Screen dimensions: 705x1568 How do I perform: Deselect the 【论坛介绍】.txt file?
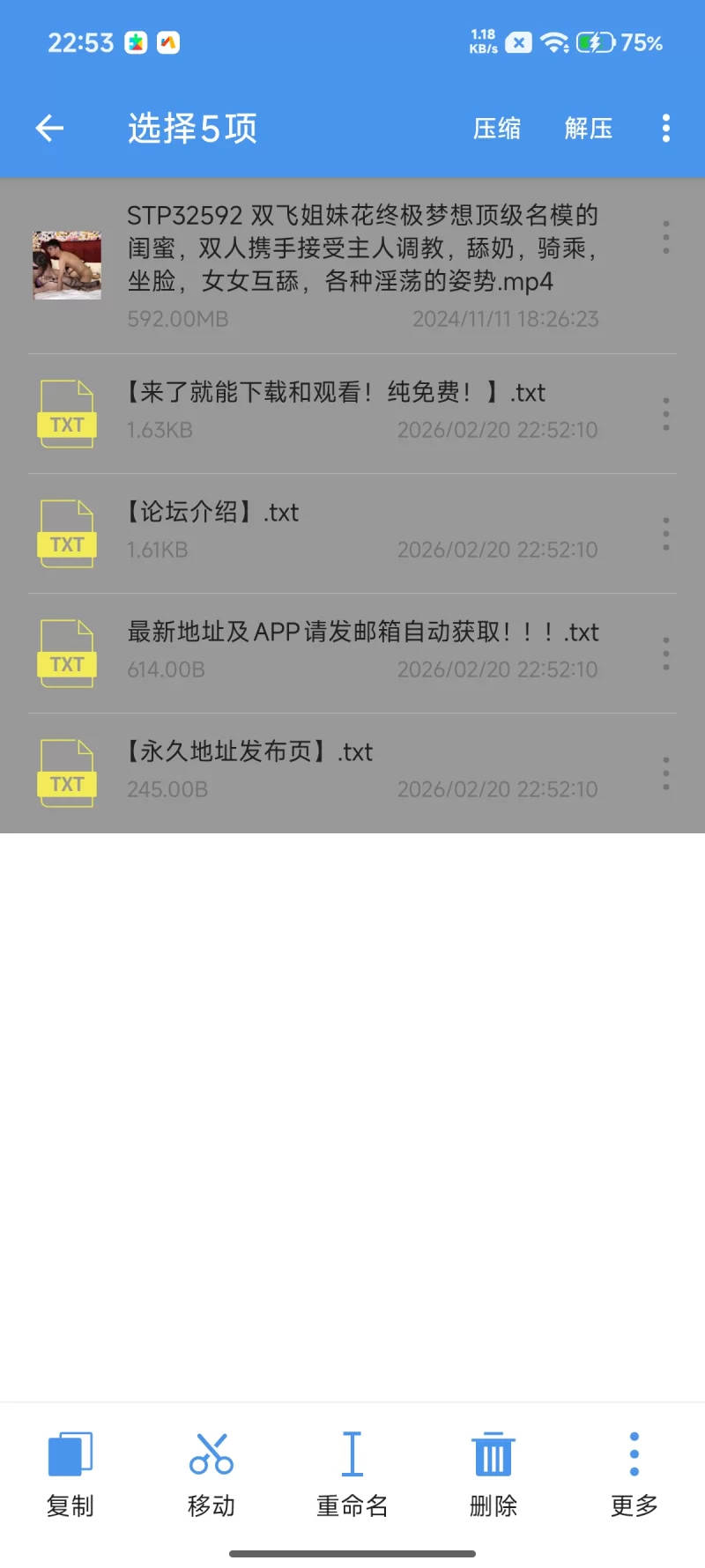352,533
